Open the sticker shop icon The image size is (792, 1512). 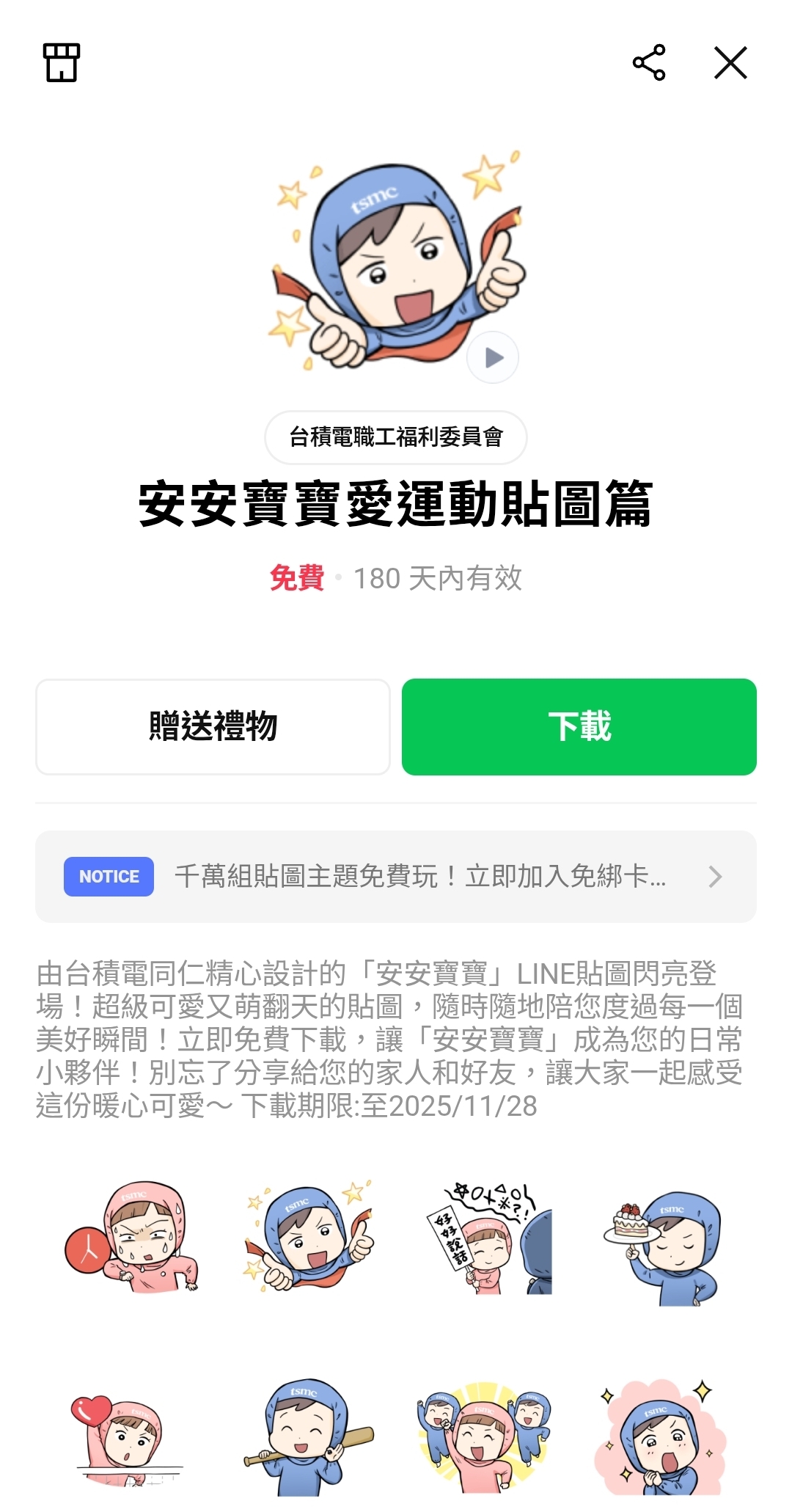(x=62, y=63)
